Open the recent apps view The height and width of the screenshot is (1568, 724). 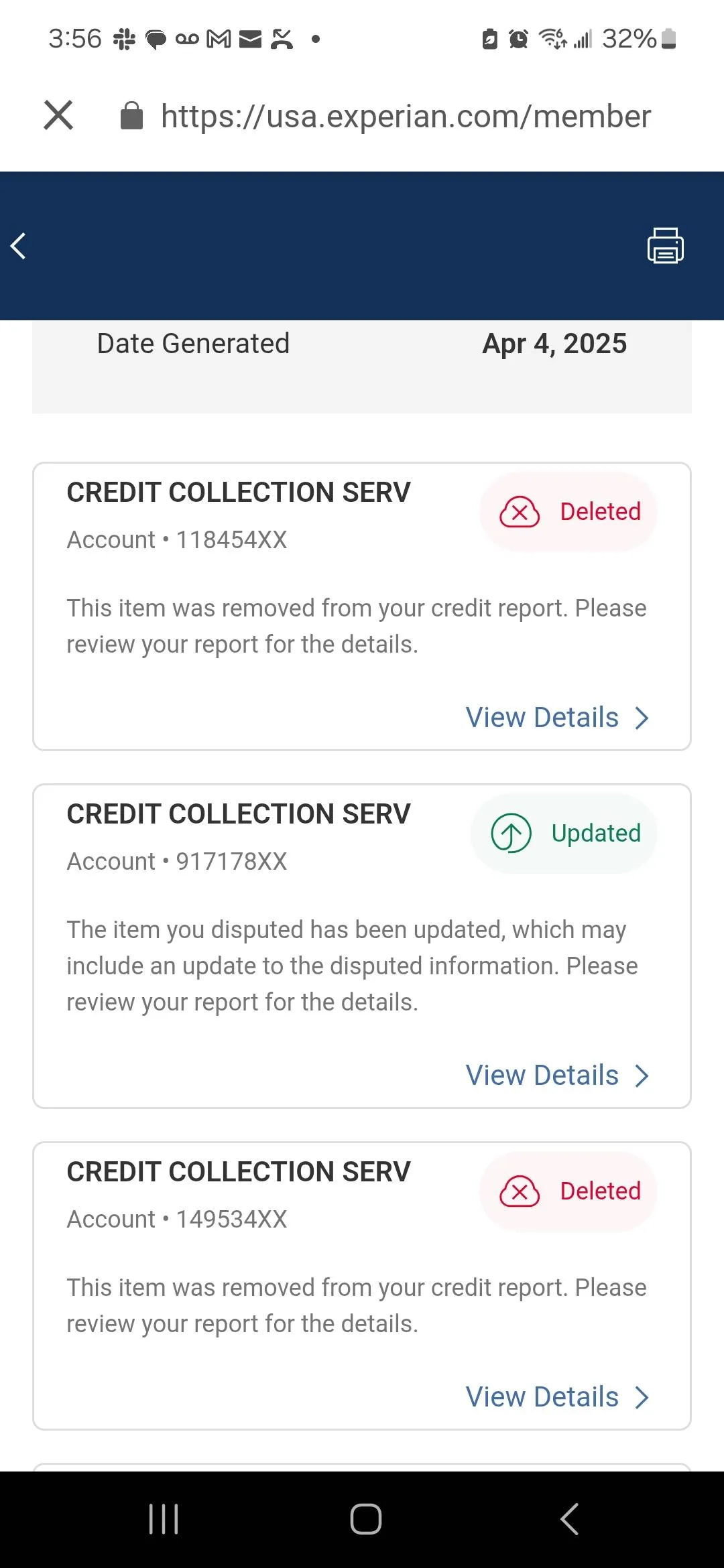pos(164,1519)
